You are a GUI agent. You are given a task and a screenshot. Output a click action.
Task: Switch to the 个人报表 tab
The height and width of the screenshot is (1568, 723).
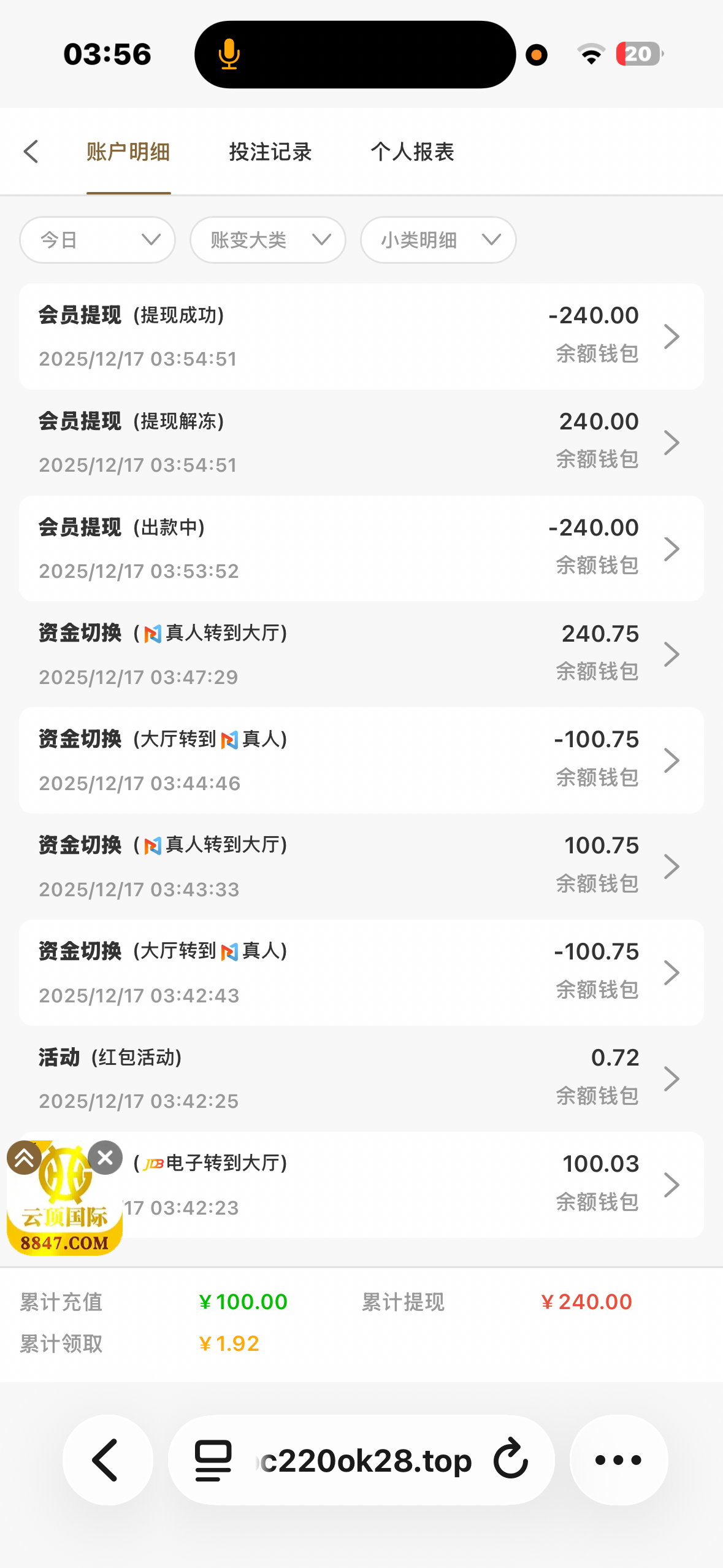[412, 152]
